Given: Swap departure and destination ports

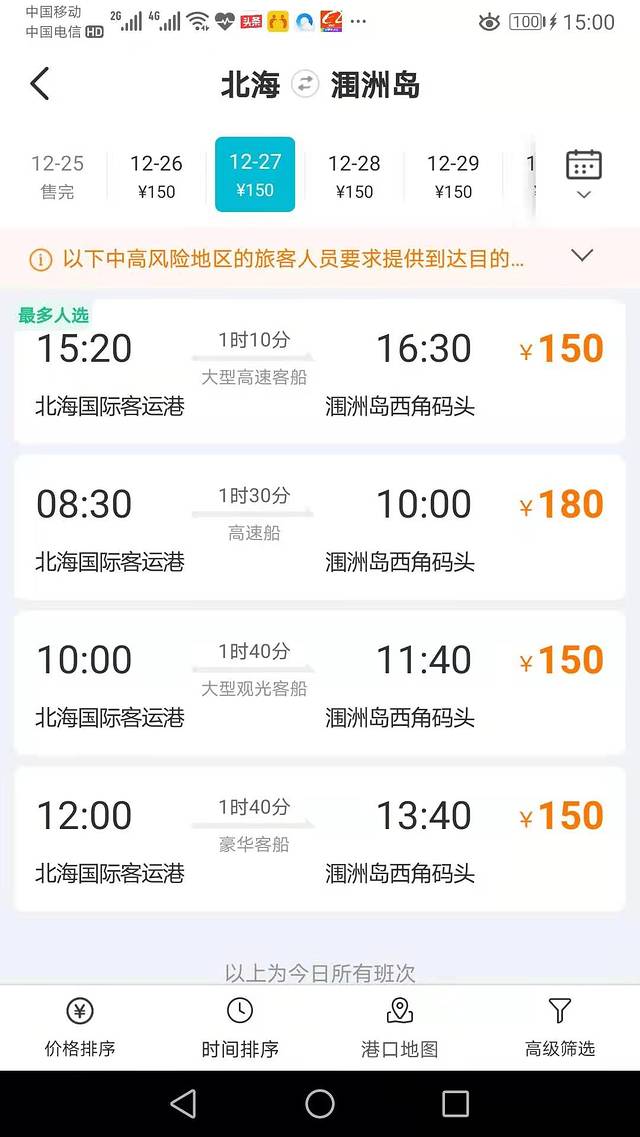Looking at the screenshot, I should 305,84.
